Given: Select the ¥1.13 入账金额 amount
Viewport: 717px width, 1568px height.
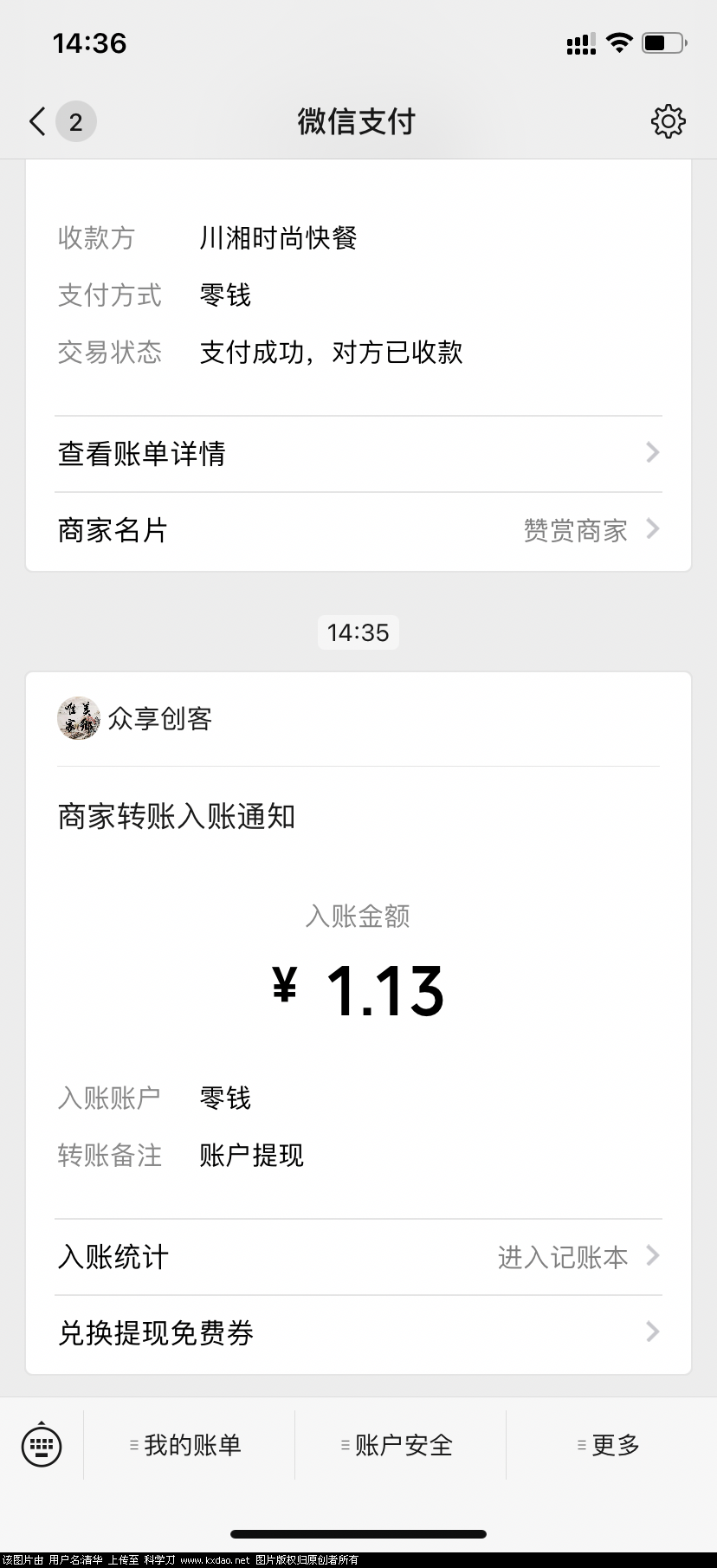Looking at the screenshot, I should (x=358, y=990).
